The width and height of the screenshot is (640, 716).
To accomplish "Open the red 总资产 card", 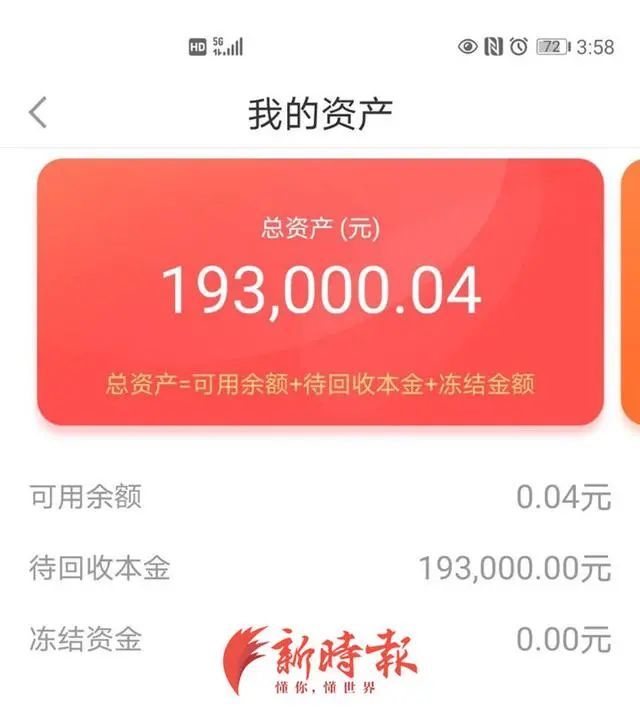I will click(x=320, y=290).
